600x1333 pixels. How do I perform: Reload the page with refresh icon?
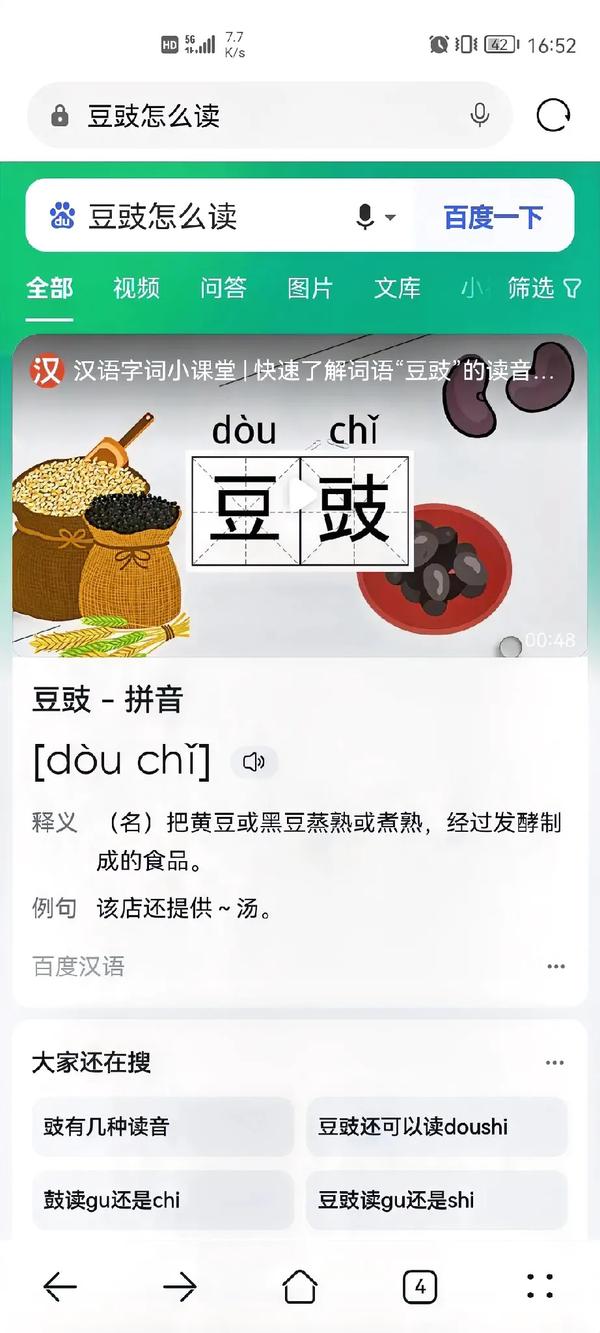[x=553, y=116]
